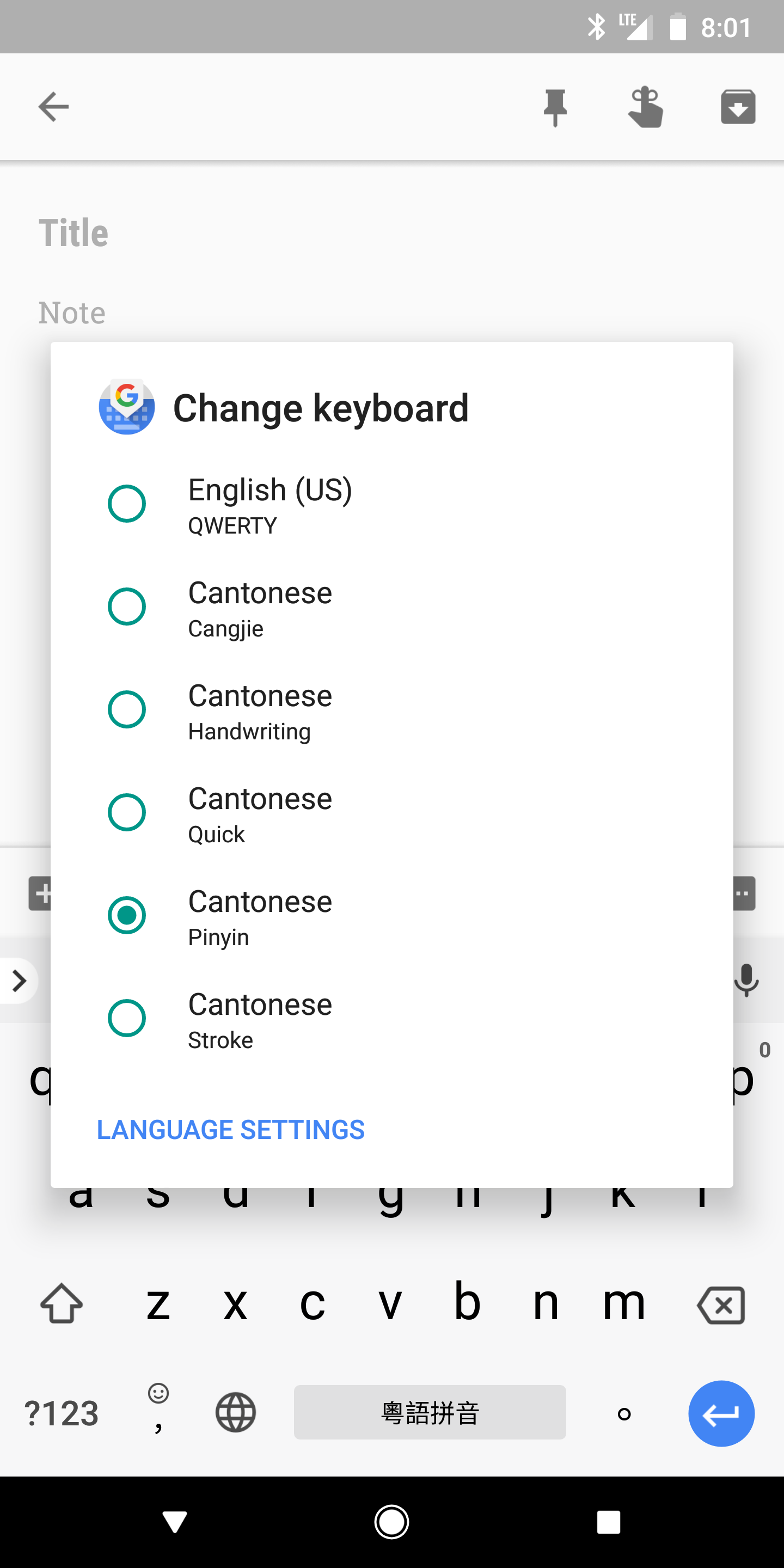Select the Cantonese Pinyin option
This screenshot has width=784, height=1568.
pyautogui.click(x=391, y=915)
